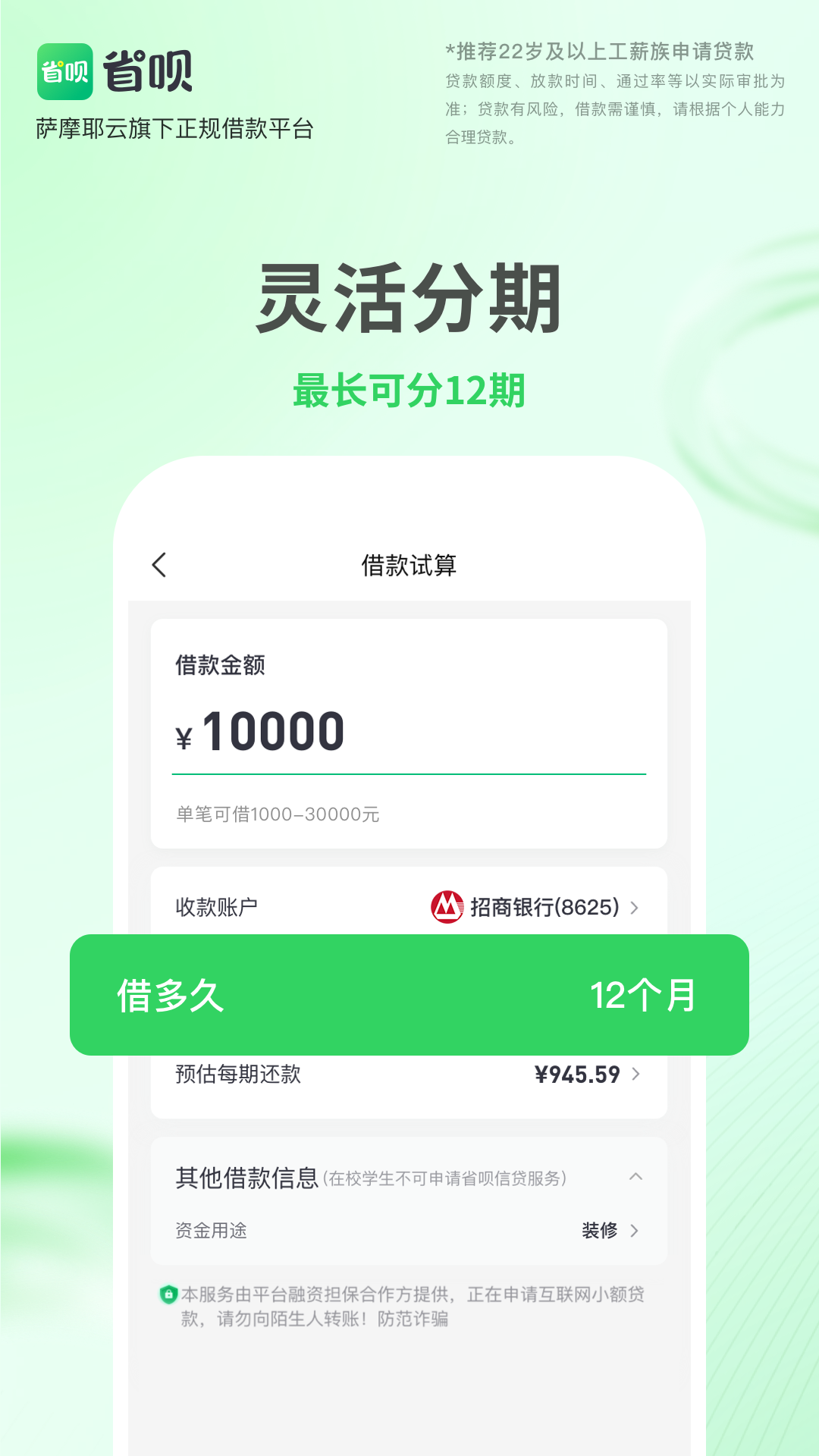Tap the chevron next to 招商银行(8625)

click(x=637, y=908)
